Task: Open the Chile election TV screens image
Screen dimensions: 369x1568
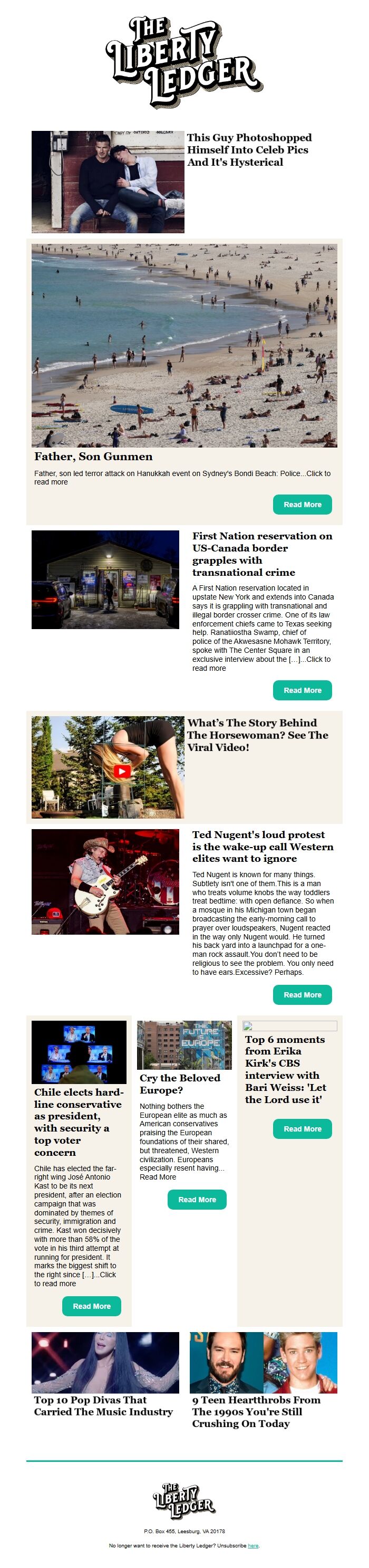Action: pos(79,1051)
